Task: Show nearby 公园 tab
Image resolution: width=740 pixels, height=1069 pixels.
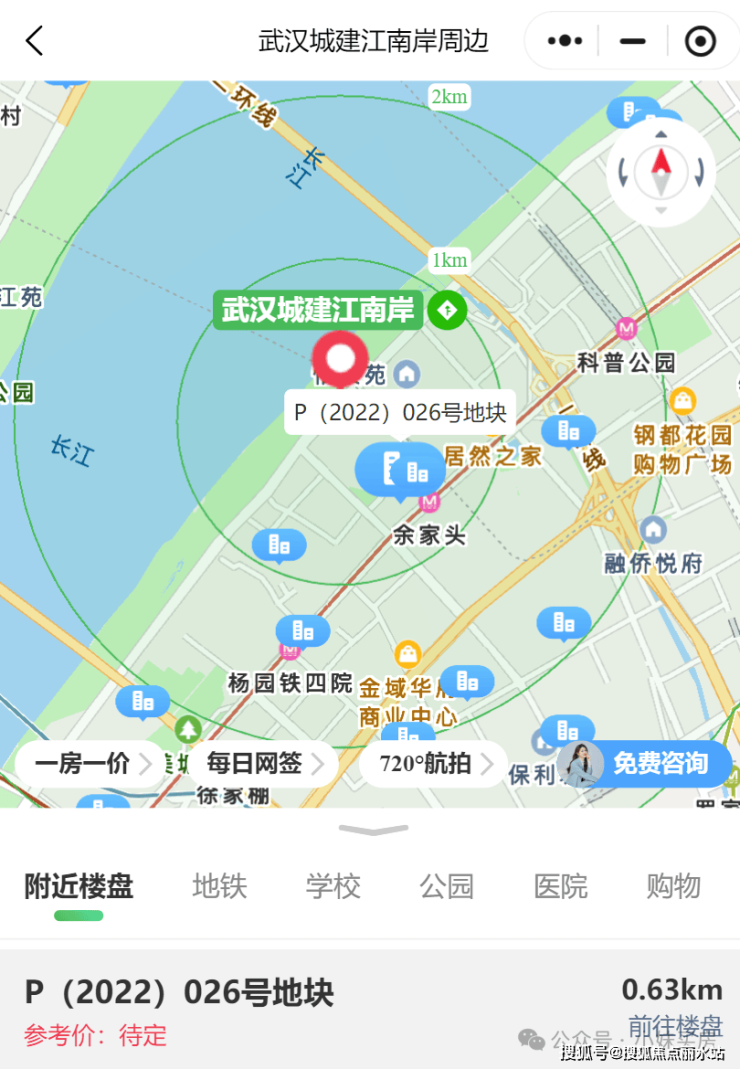Action: (x=446, y=886)
